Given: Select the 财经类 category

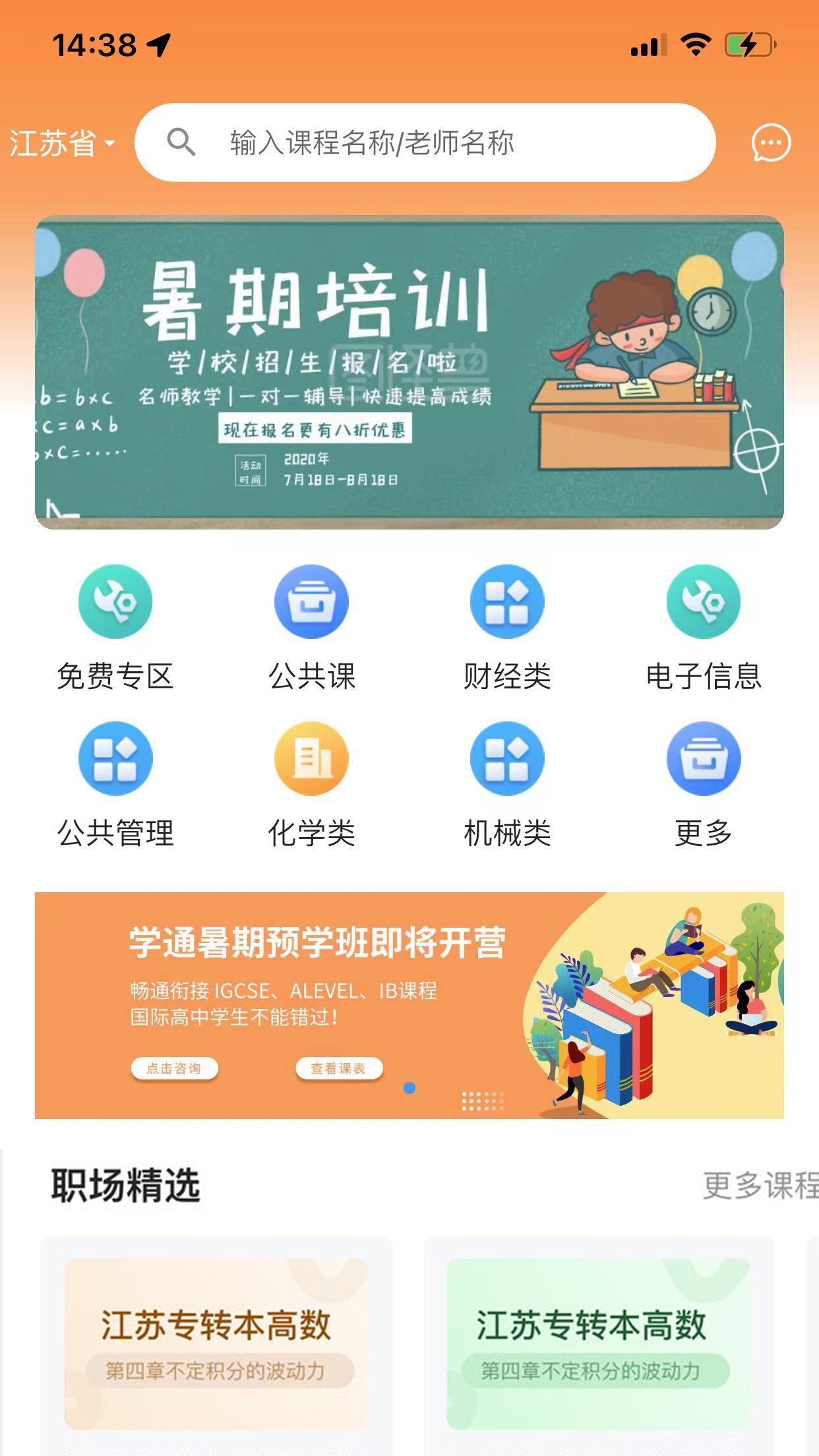Looking at the screenshot, I should coord(507,626).
